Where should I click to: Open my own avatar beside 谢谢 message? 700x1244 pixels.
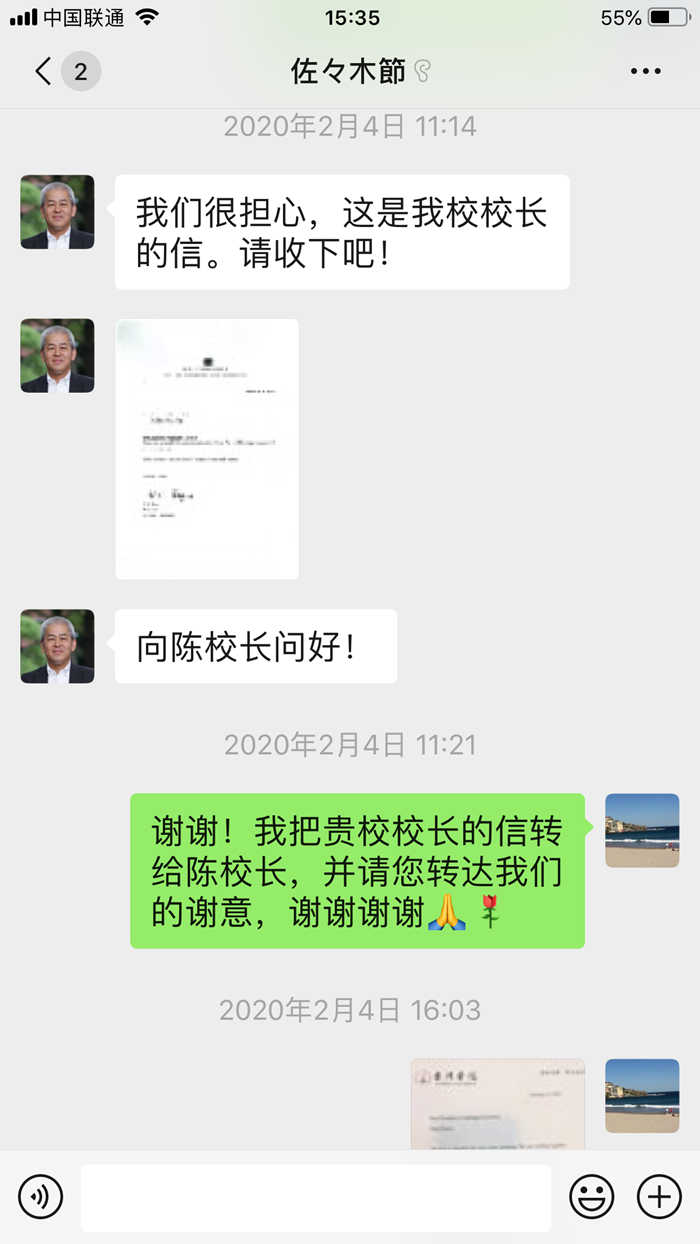pos(642,830)
